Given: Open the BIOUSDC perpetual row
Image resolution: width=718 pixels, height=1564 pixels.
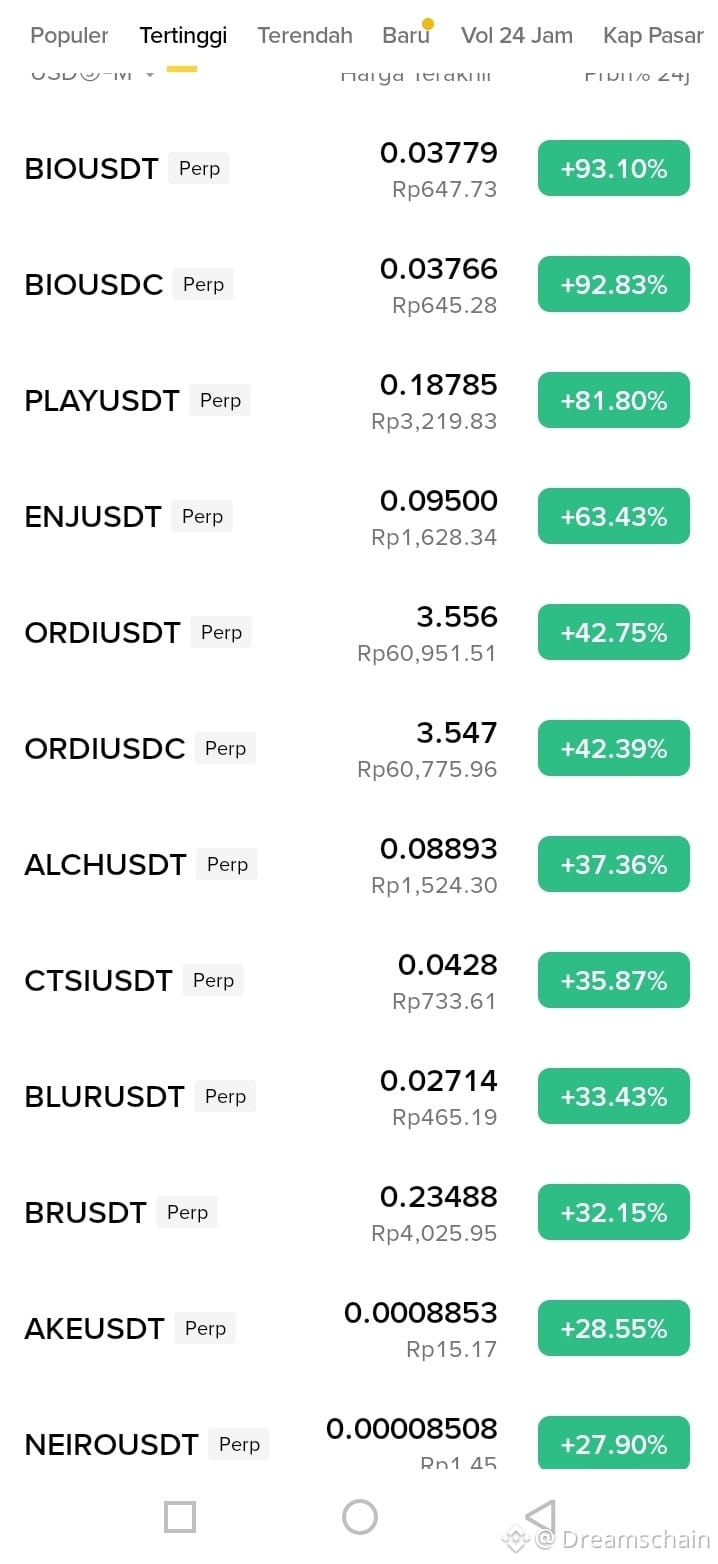Looking at the screenshot, I should [359, 285].
